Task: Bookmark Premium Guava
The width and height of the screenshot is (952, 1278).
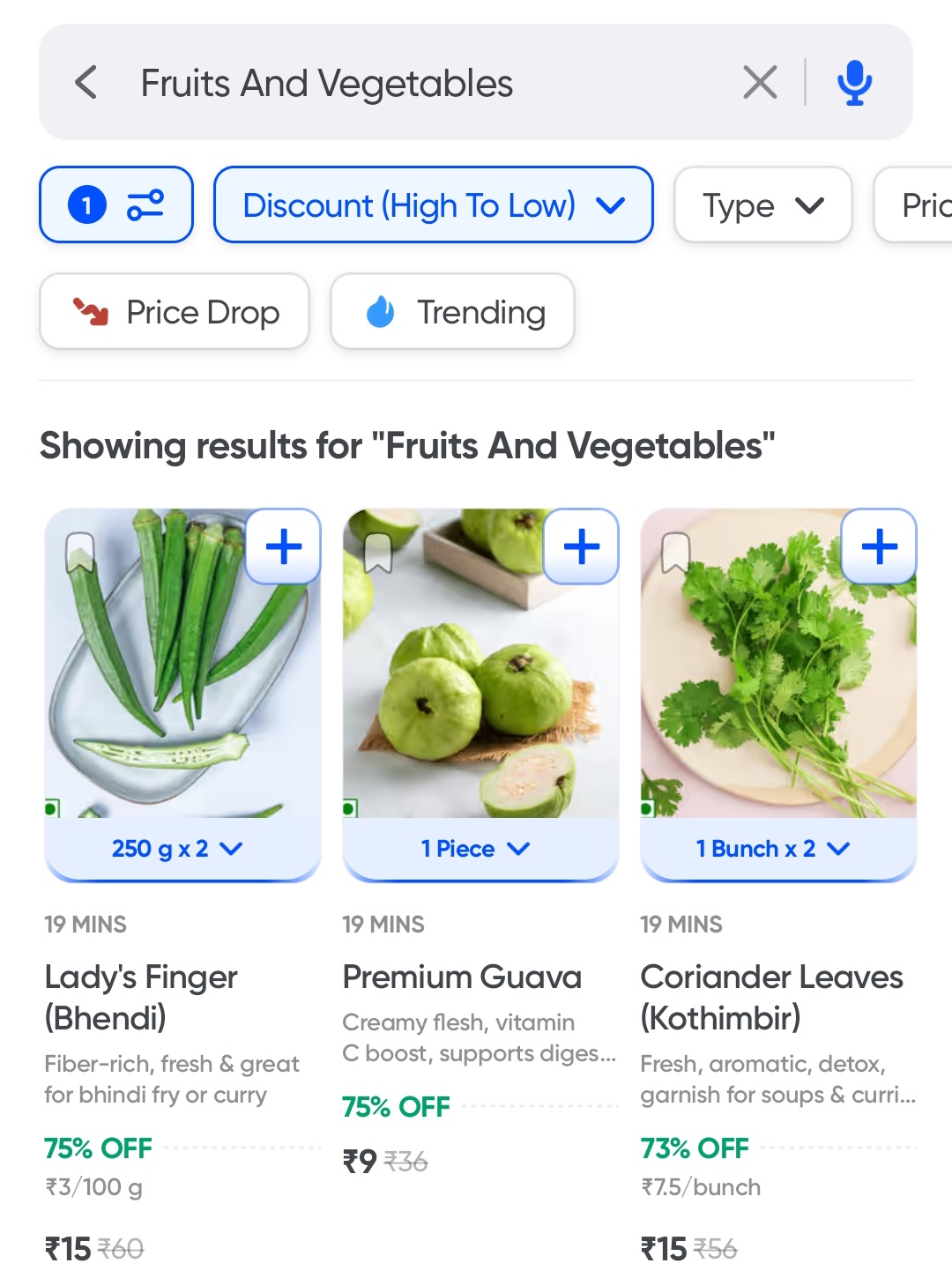Action: point(378,552)
